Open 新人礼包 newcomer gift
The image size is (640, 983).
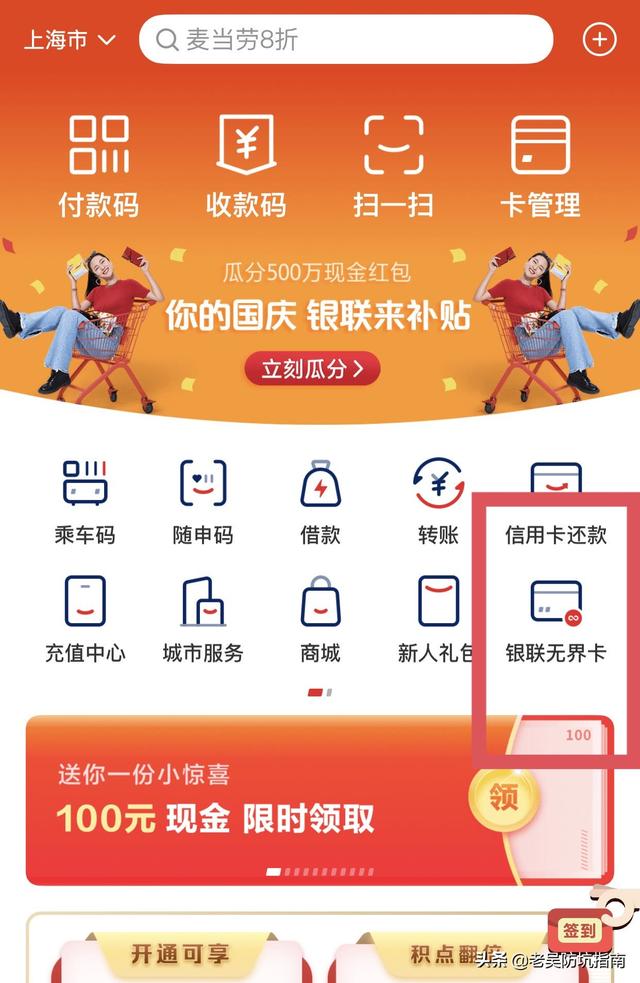pyautogui.click(x=438, y=620)
